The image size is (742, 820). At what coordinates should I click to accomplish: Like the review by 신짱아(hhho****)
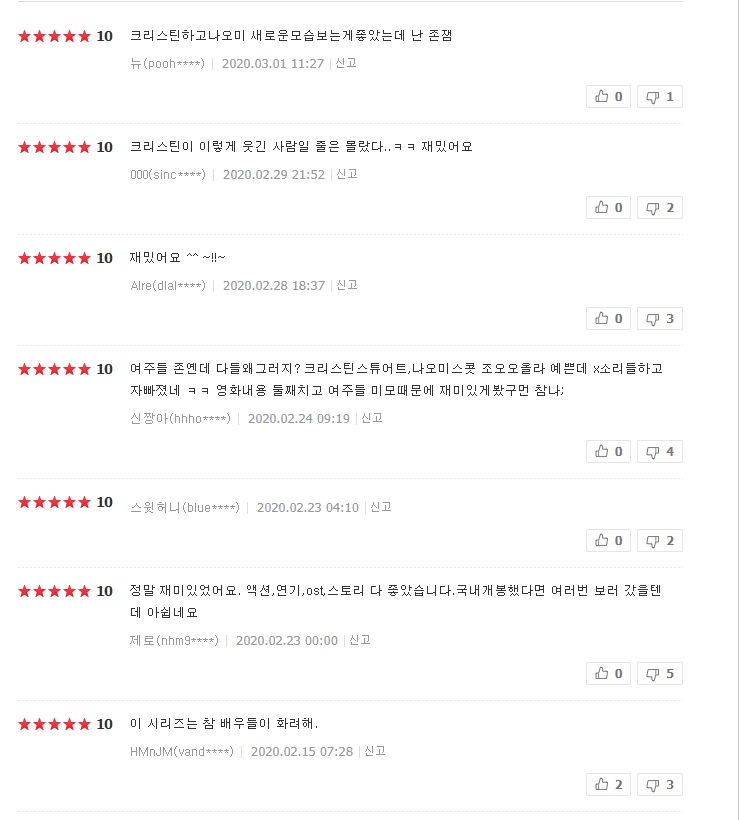608,451
